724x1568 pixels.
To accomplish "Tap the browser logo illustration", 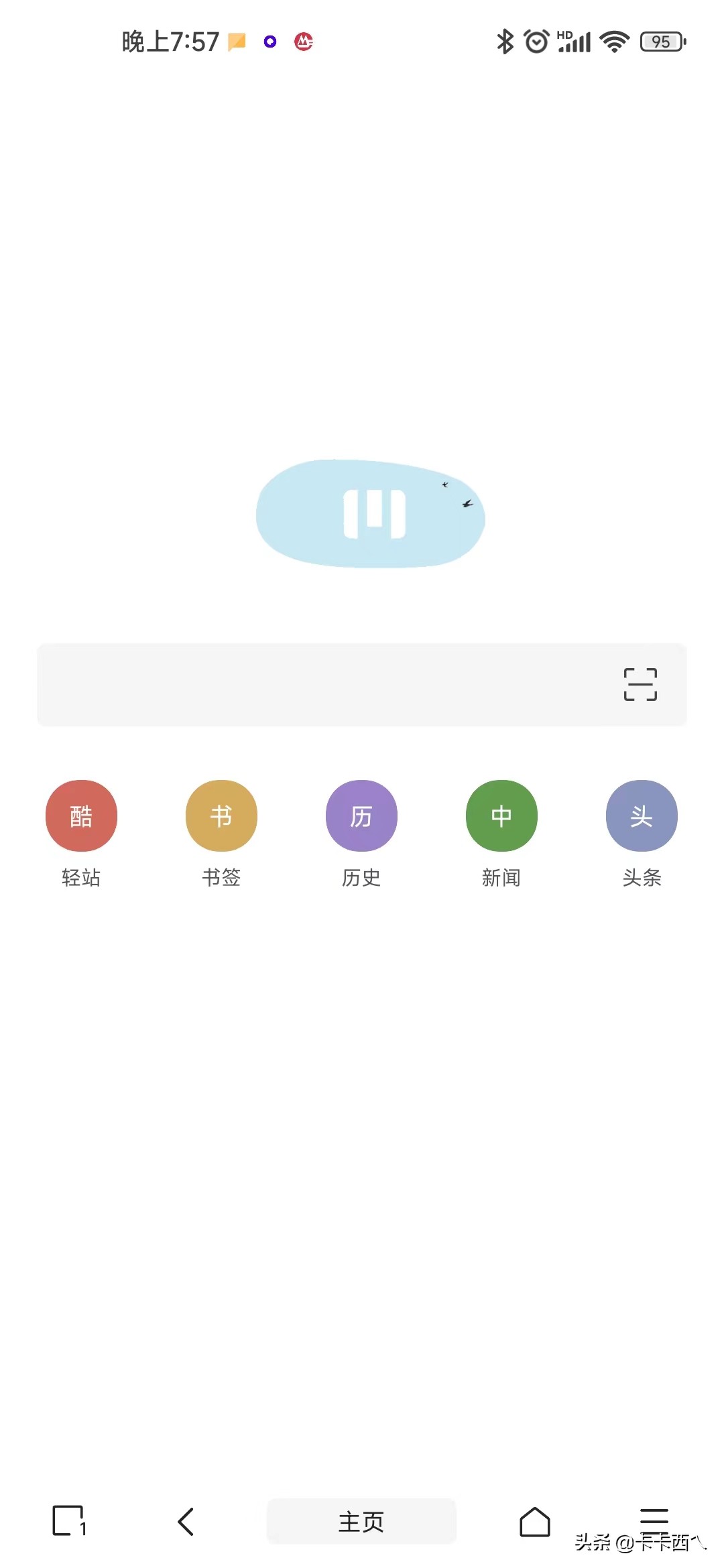I will point(371,513).
